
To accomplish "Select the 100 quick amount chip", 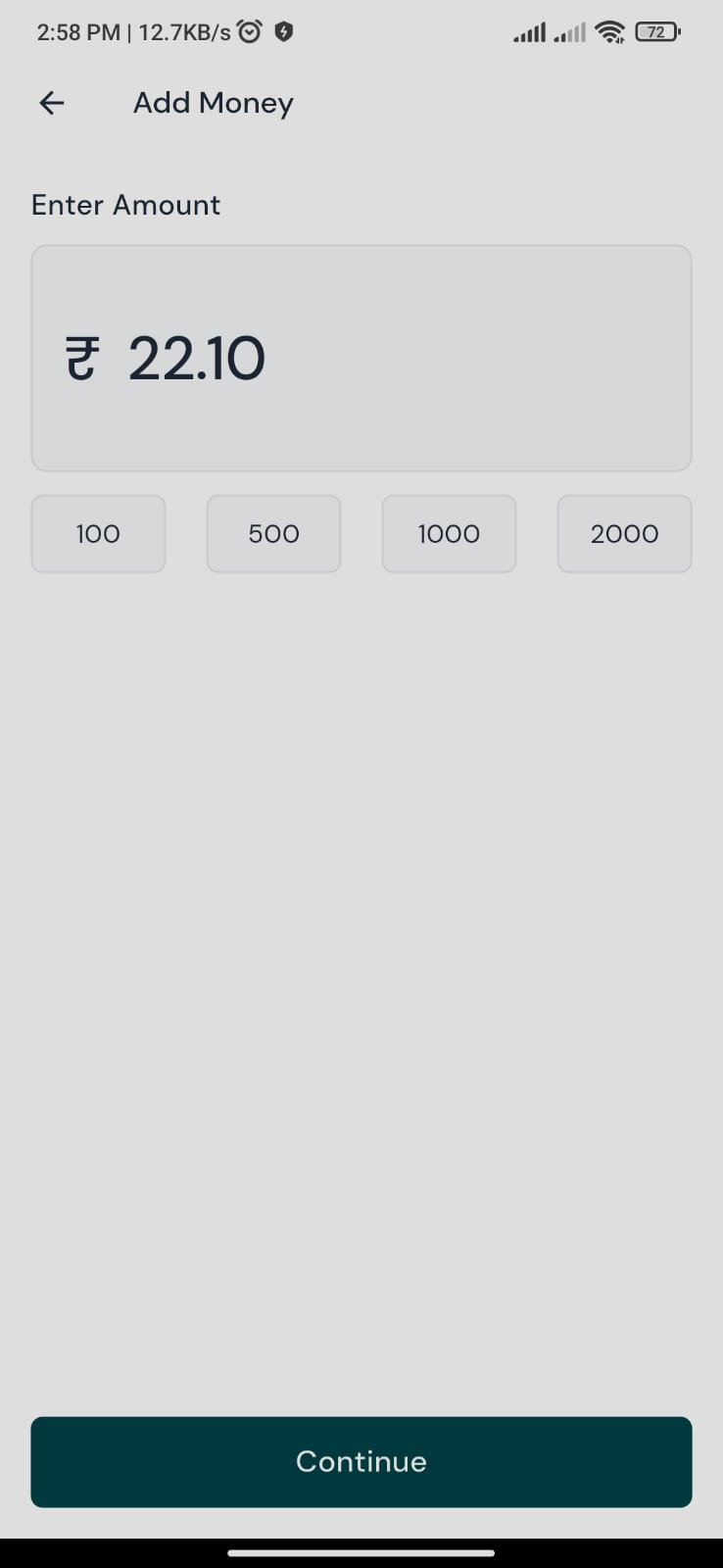I will click(98, 534).
